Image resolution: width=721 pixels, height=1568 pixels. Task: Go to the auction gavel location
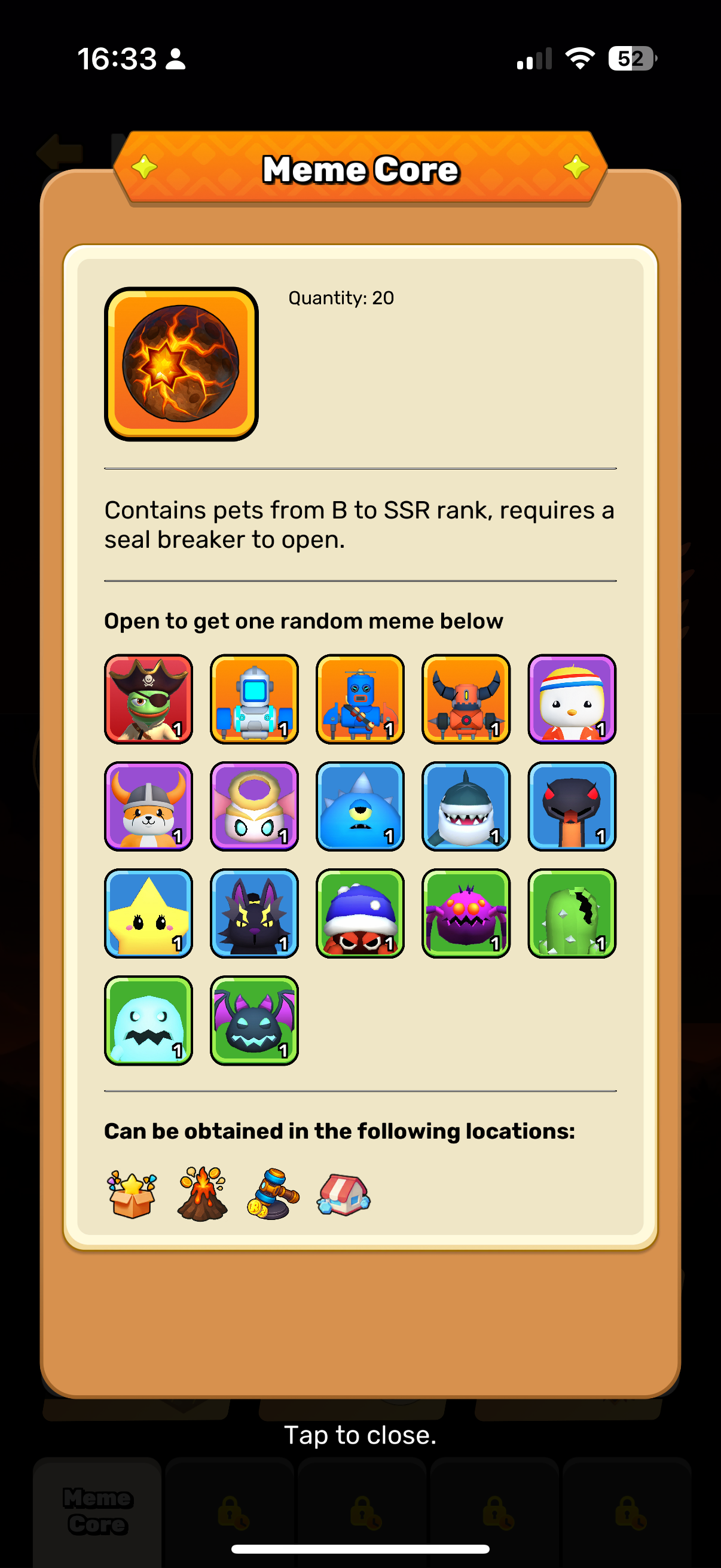(273, 1193)
